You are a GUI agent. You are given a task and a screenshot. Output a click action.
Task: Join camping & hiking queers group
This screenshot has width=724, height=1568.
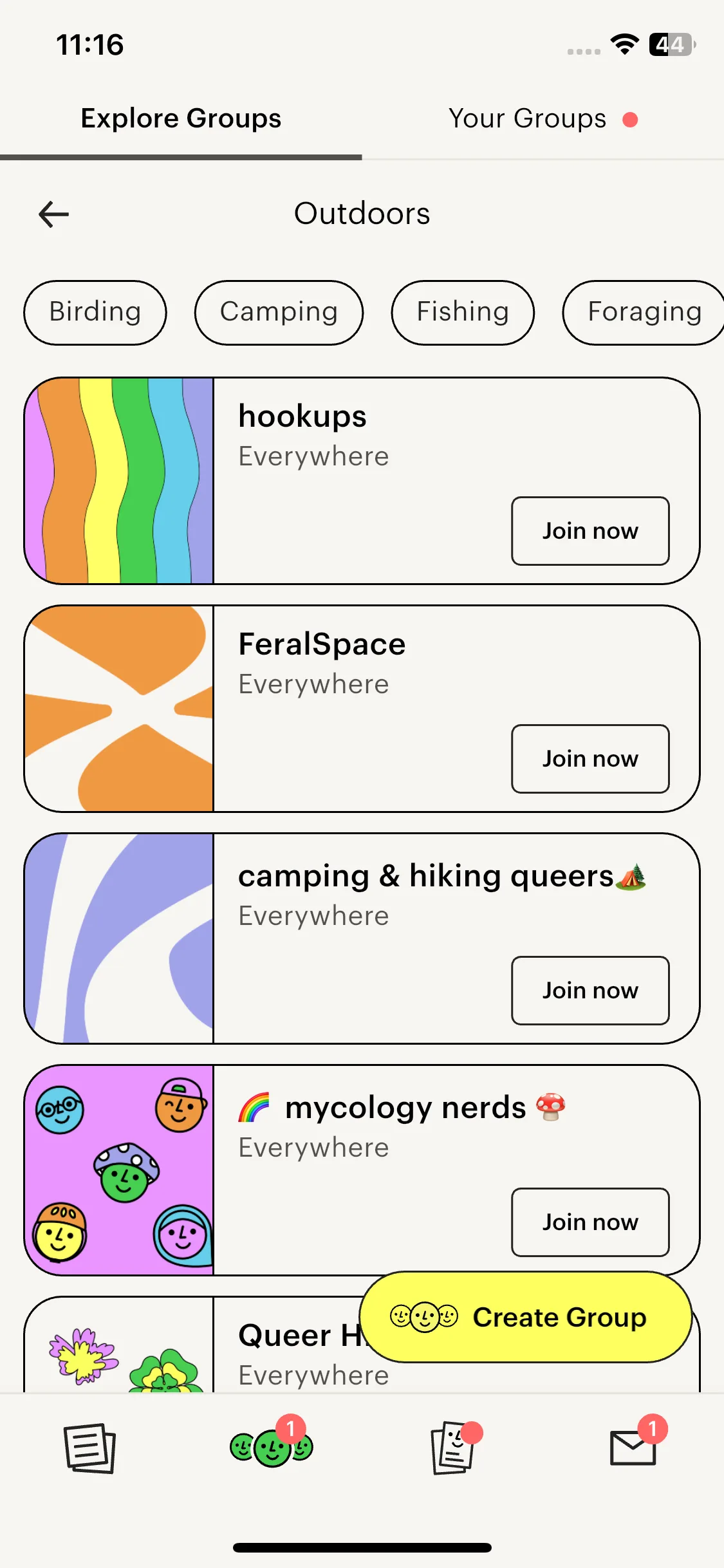coord(590,991)
